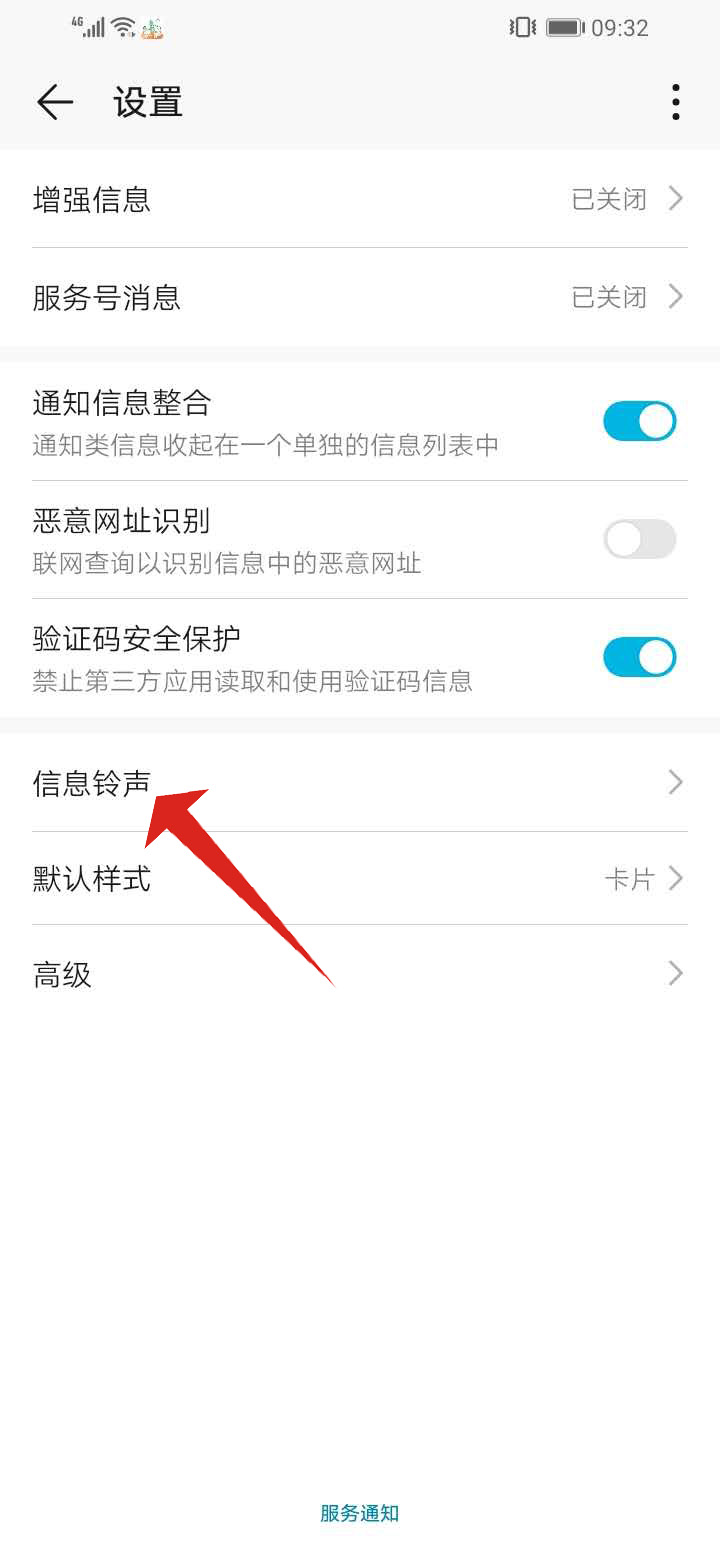The image size is (720, 1560).
Task: Disable 验证码安全保护 switch
Action: click(x=639, y=657)
